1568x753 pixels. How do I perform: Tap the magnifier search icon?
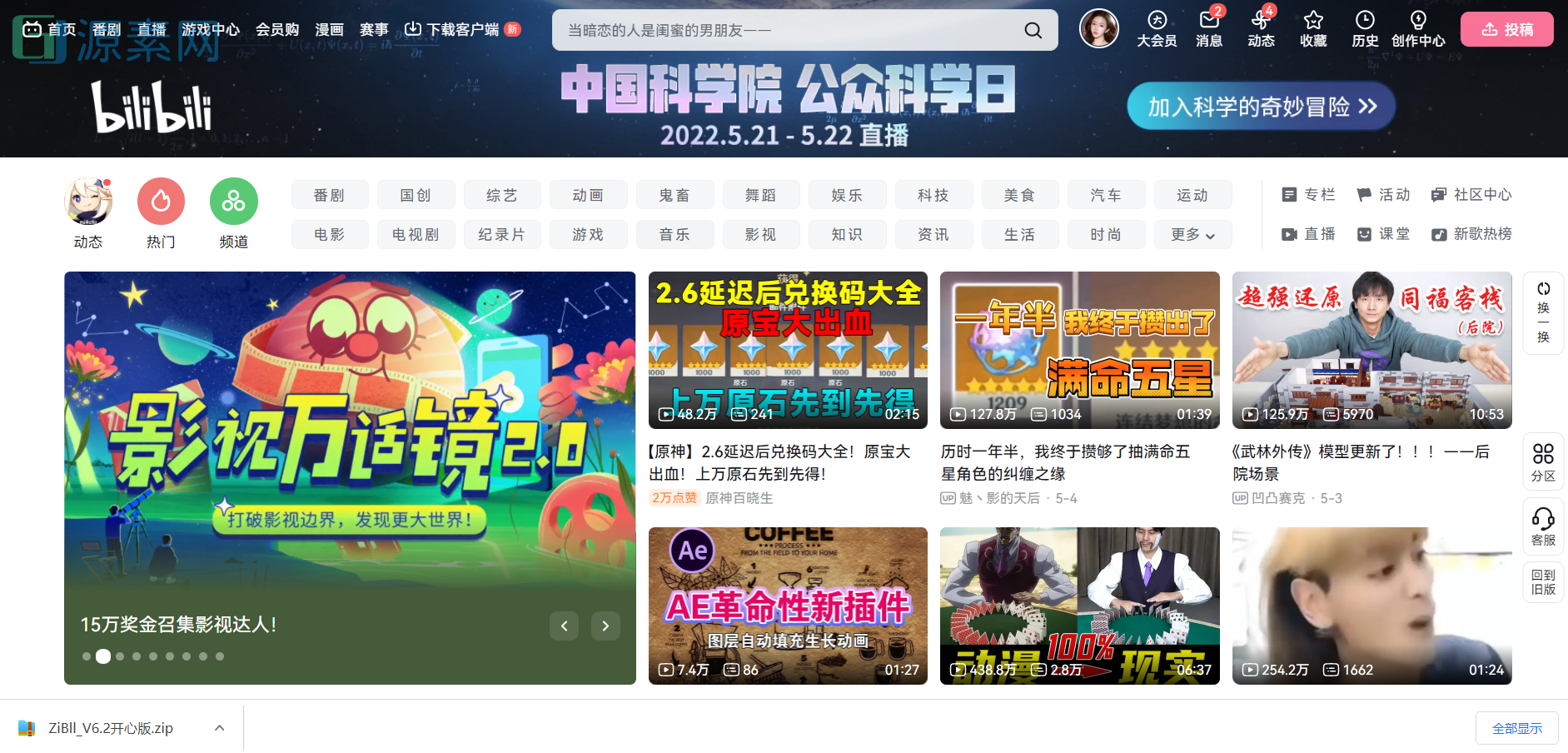(x=1033, y=30)
